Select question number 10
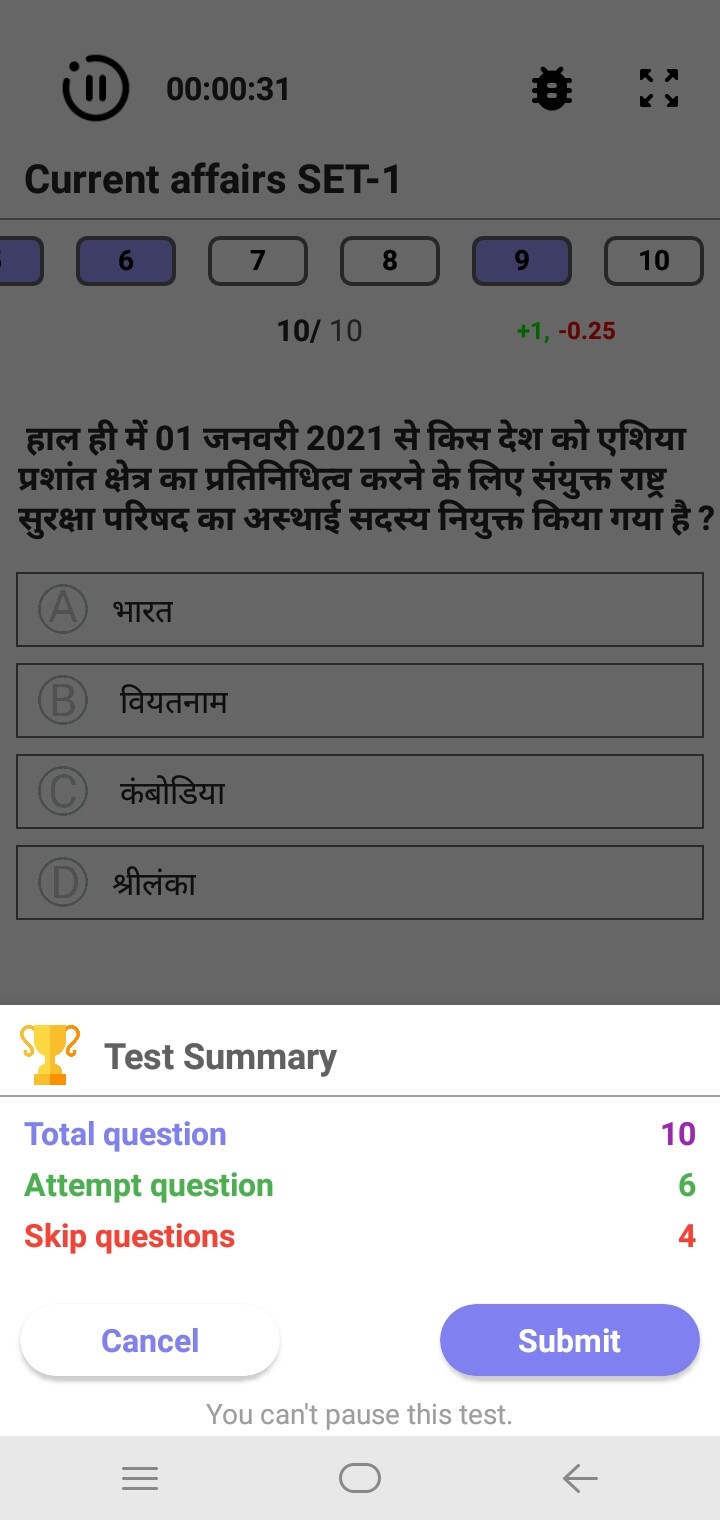This screenshot has width=720, height=1520. (x=654, y=261)
